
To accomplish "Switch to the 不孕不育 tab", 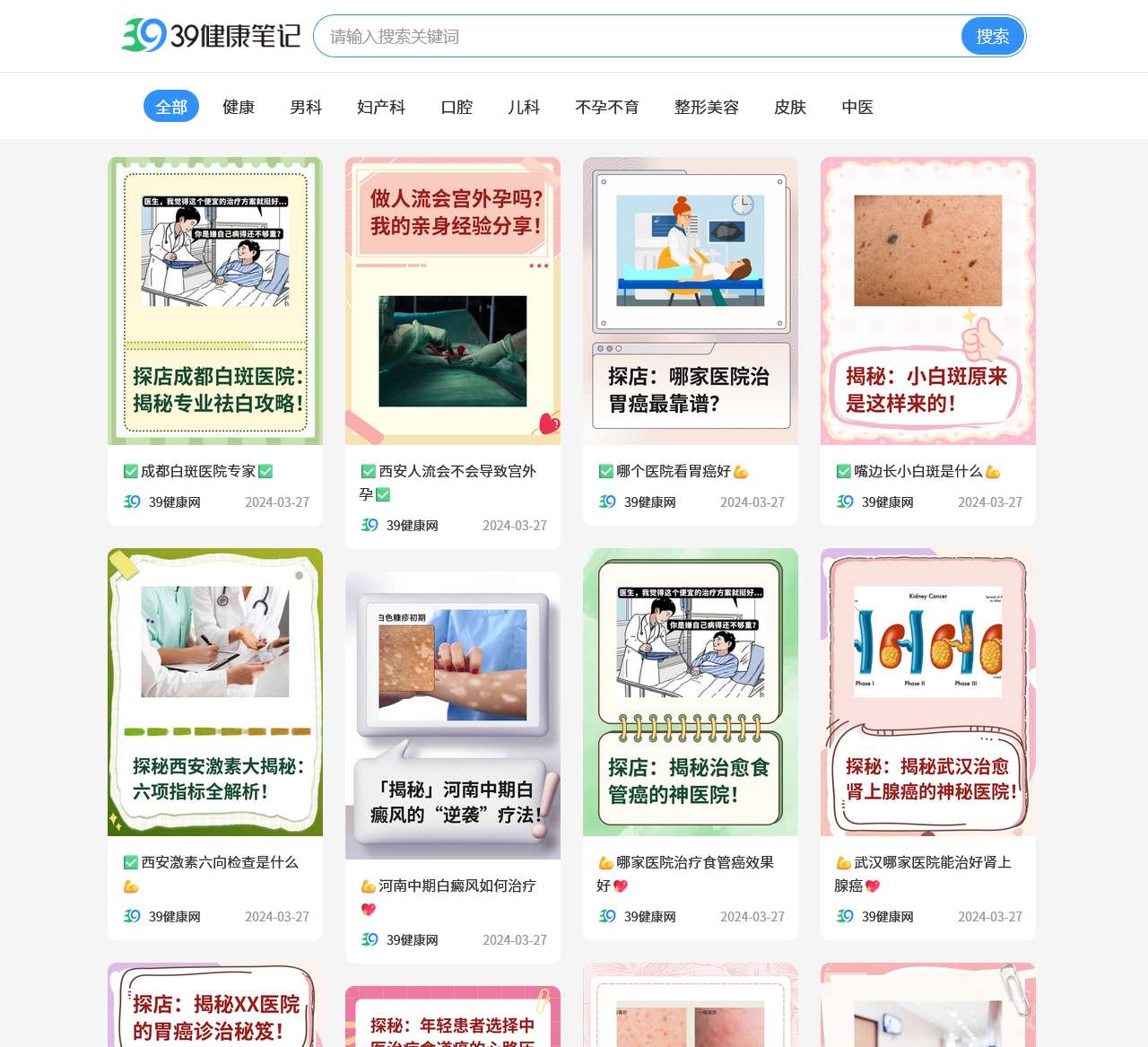I will point(607,107).
